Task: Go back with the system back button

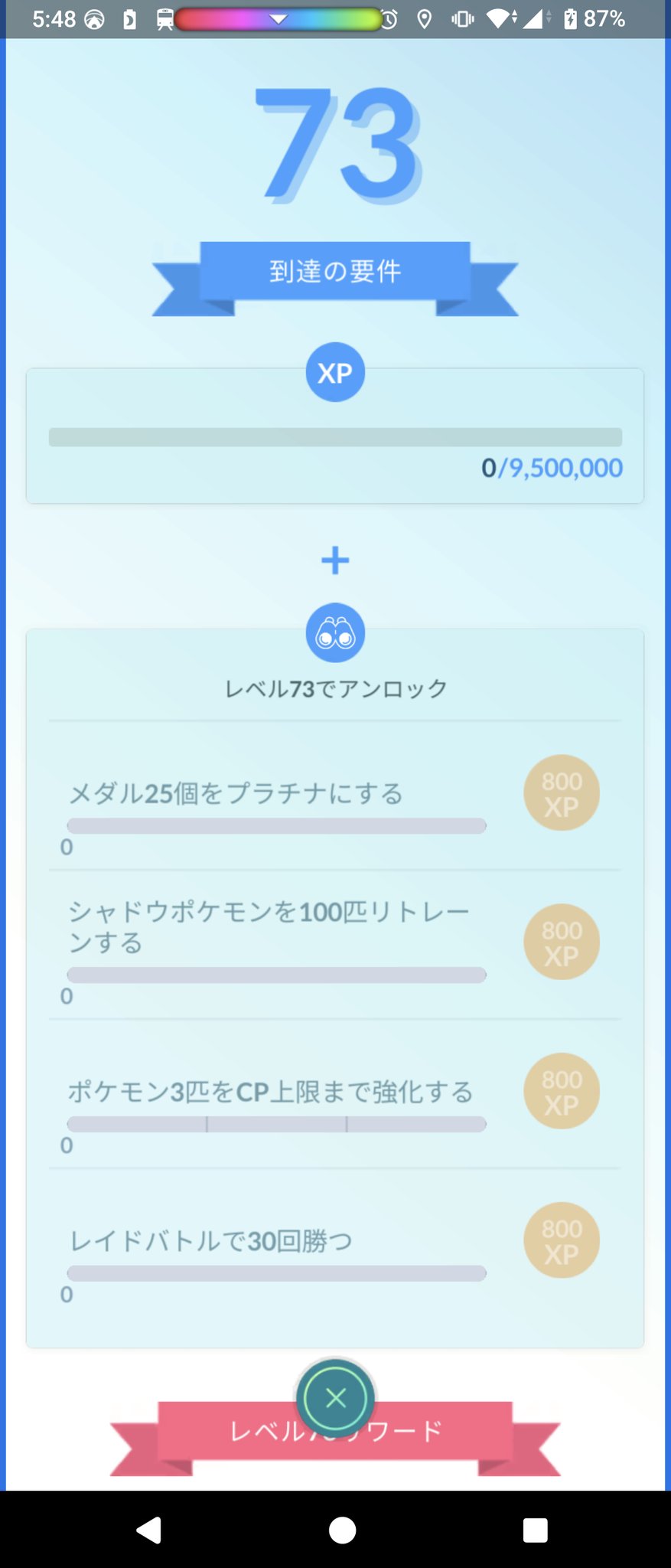Action: 148,1530
